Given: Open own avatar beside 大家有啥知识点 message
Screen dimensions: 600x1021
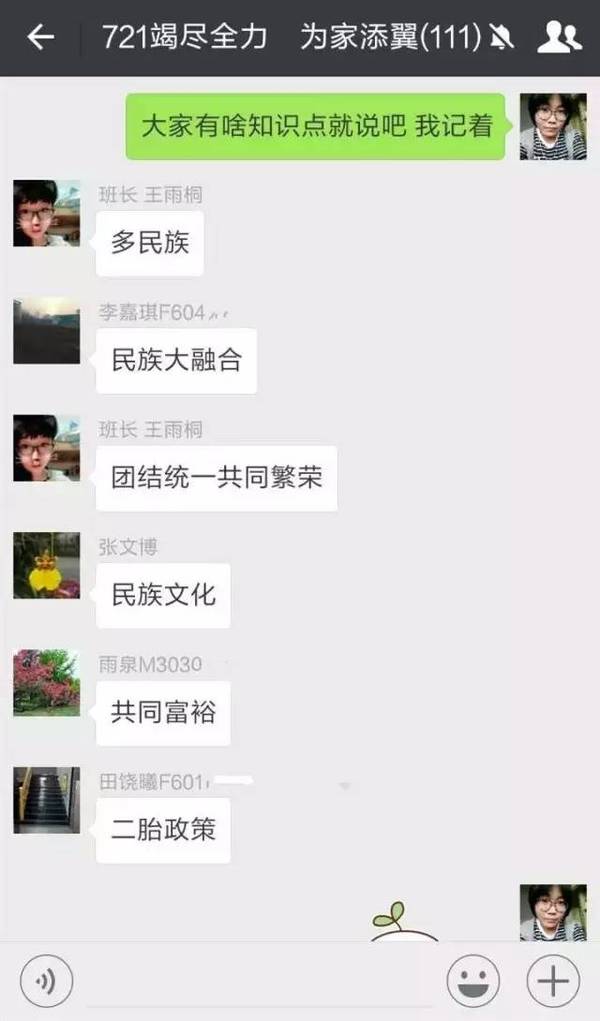Looking at the screenshot, I should [553, 126].
